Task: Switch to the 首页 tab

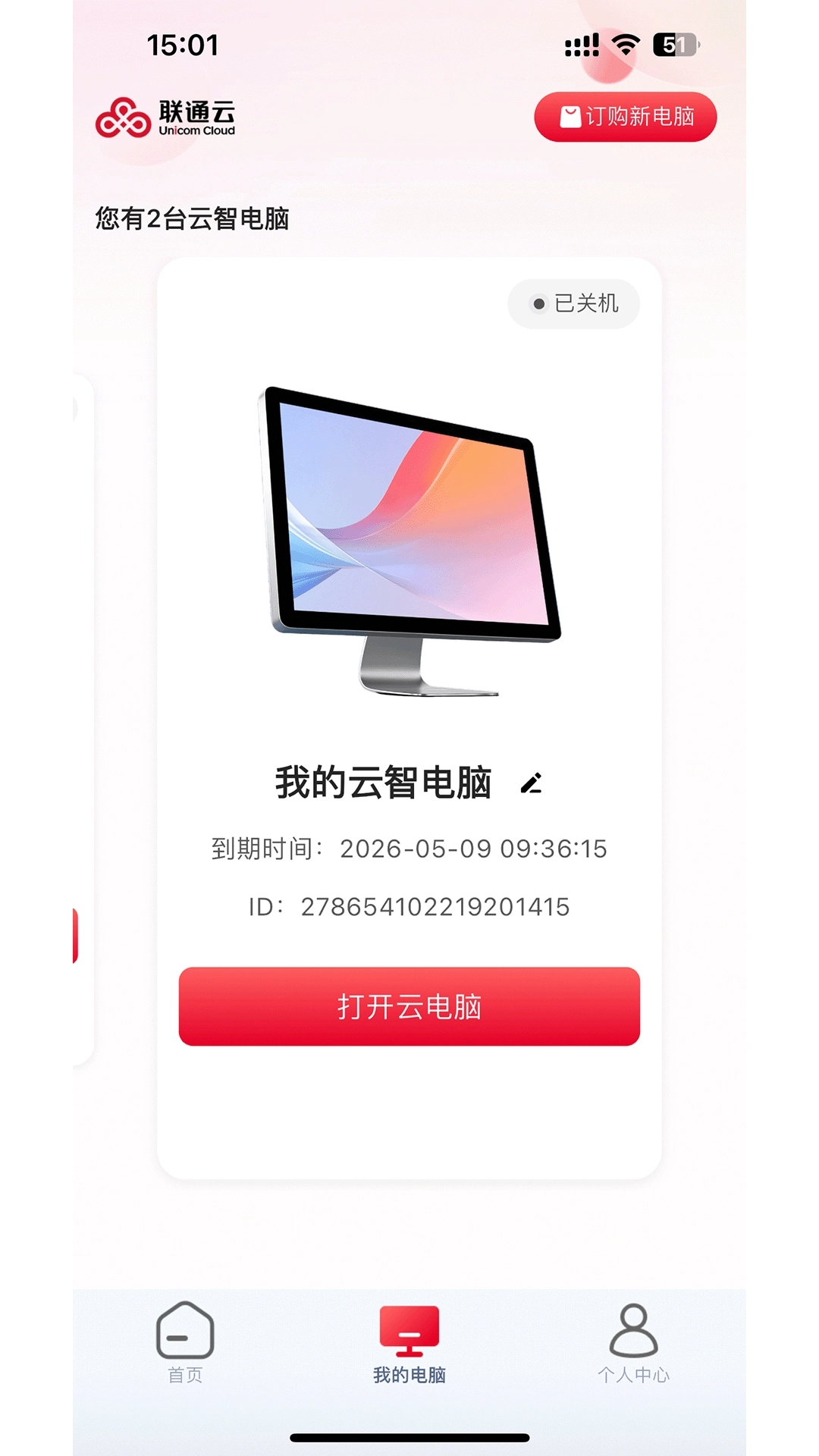Action: (185, 1342)
